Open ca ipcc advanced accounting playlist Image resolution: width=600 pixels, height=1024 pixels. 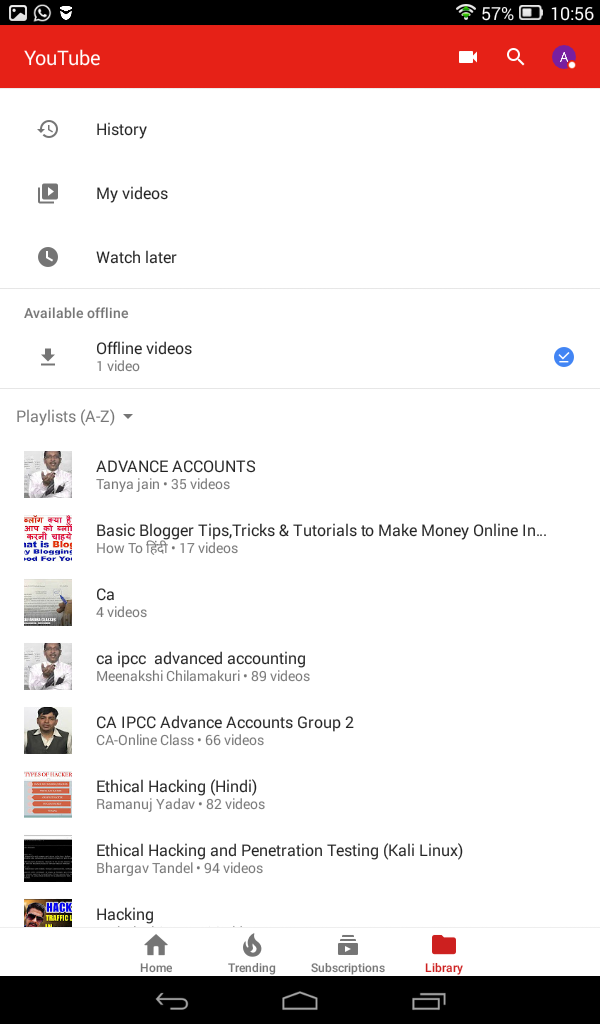pyautogui.click(x=201, y=666)
